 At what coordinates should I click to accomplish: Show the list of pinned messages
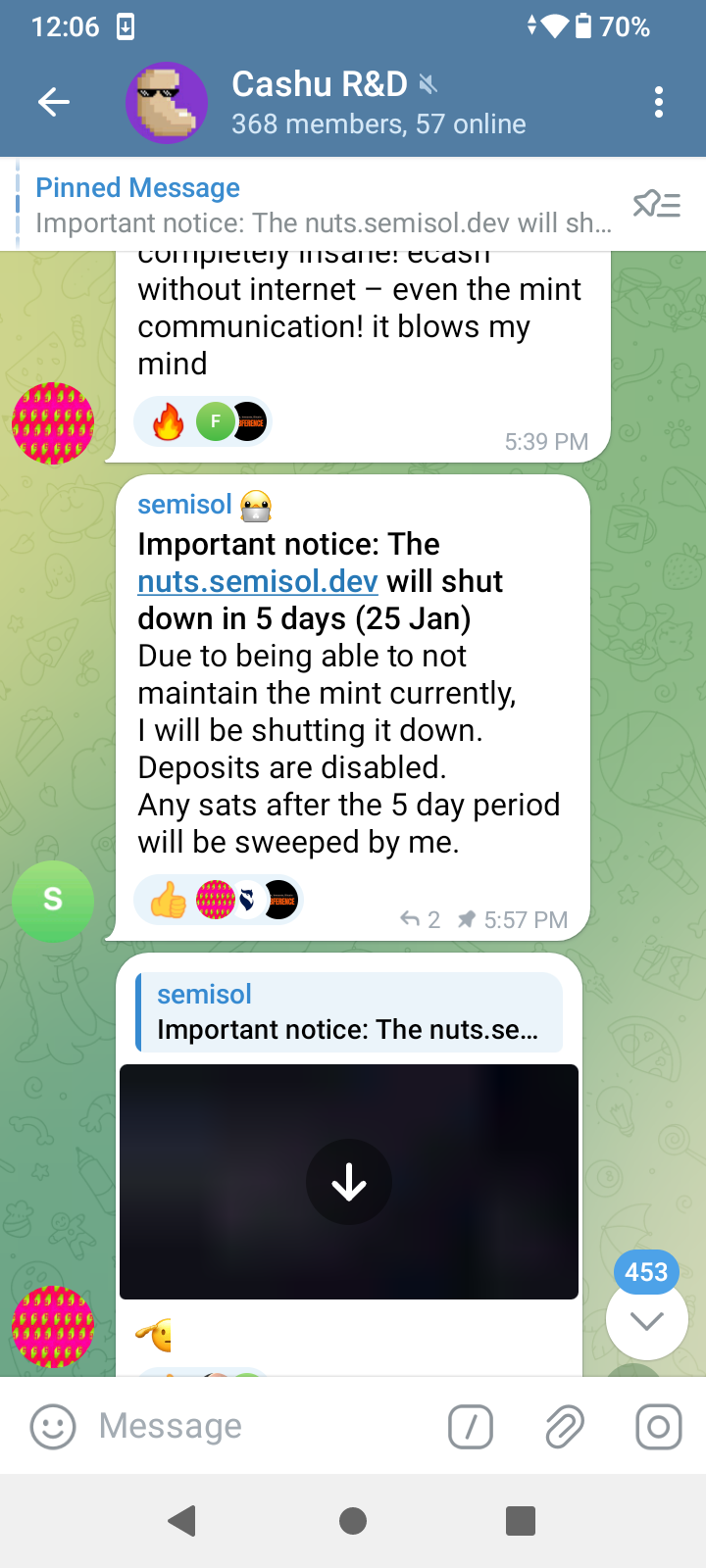(x=656, y=205)
